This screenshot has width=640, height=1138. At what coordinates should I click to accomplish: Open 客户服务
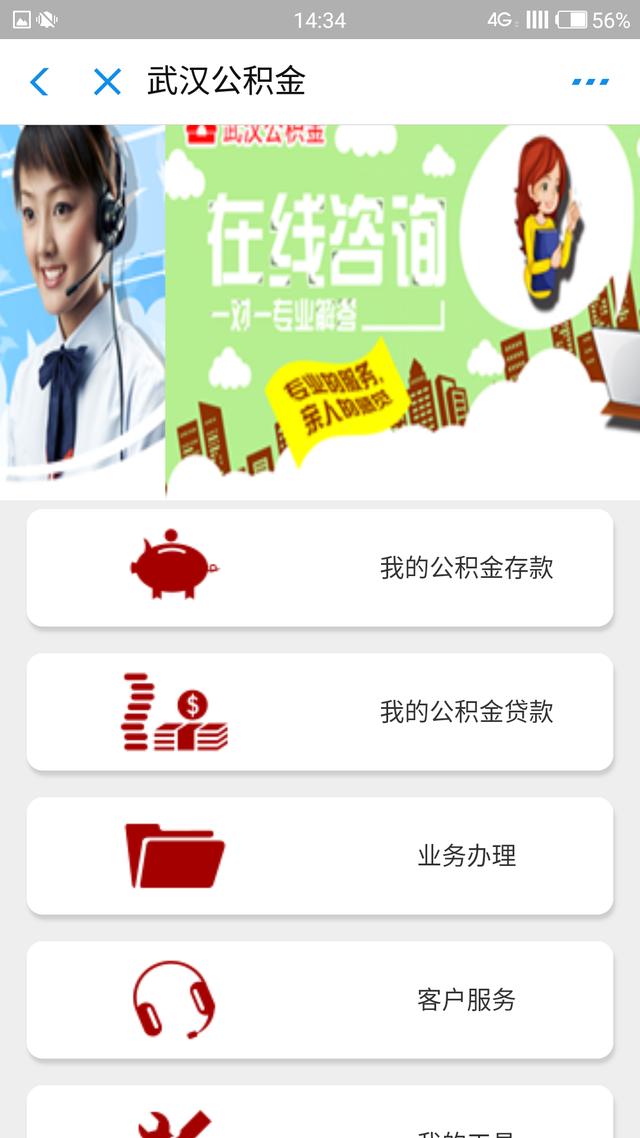[x=320, y=1000]
